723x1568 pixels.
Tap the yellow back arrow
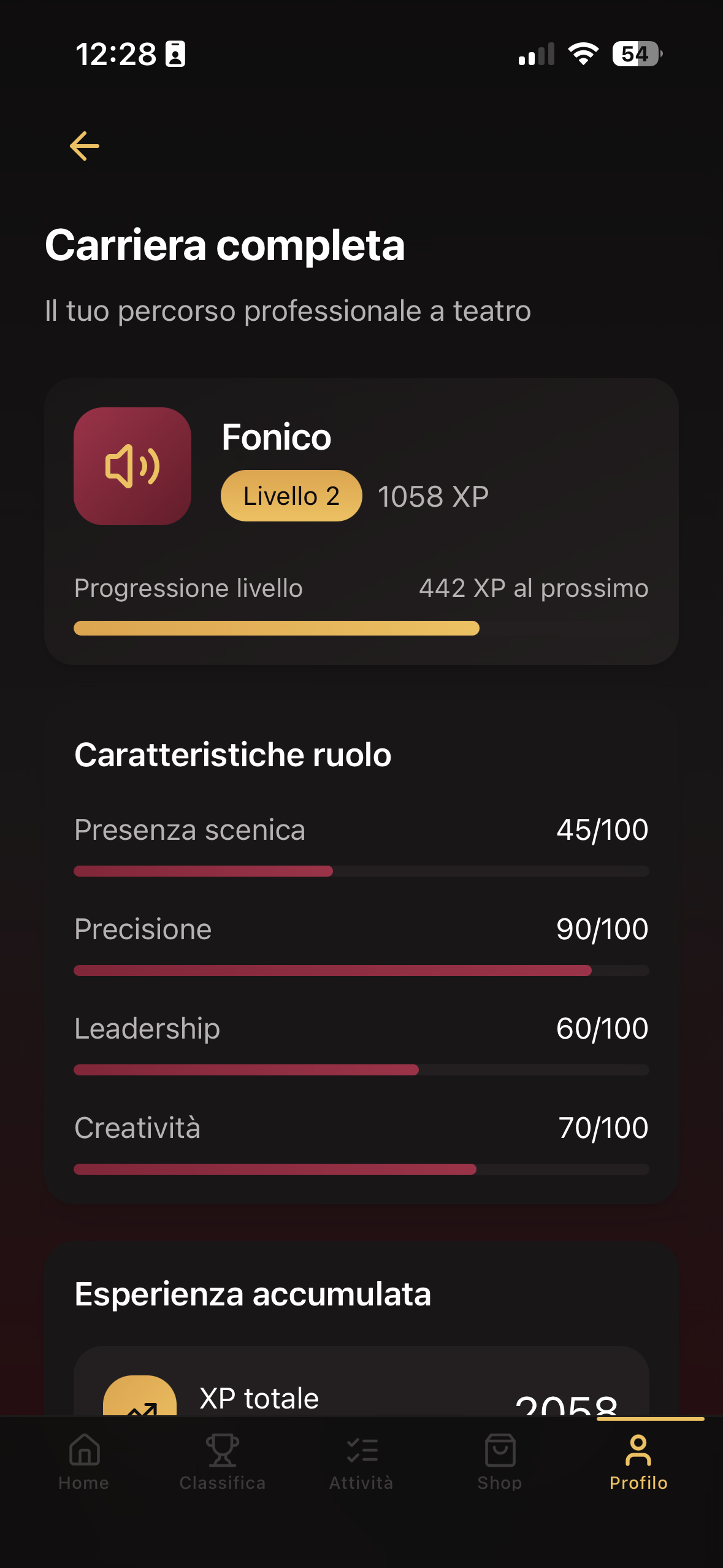pyautogui.click(x=85, y=146)
